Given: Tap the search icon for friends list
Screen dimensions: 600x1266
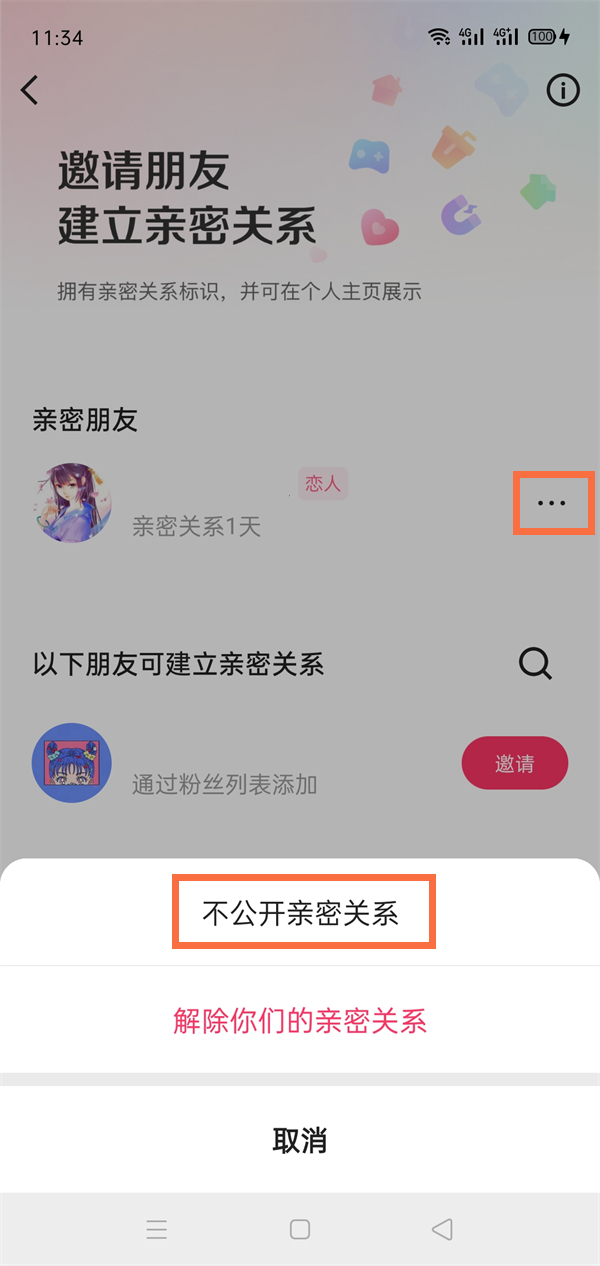Looking at the screenshot, I should (x=536, y=663).
